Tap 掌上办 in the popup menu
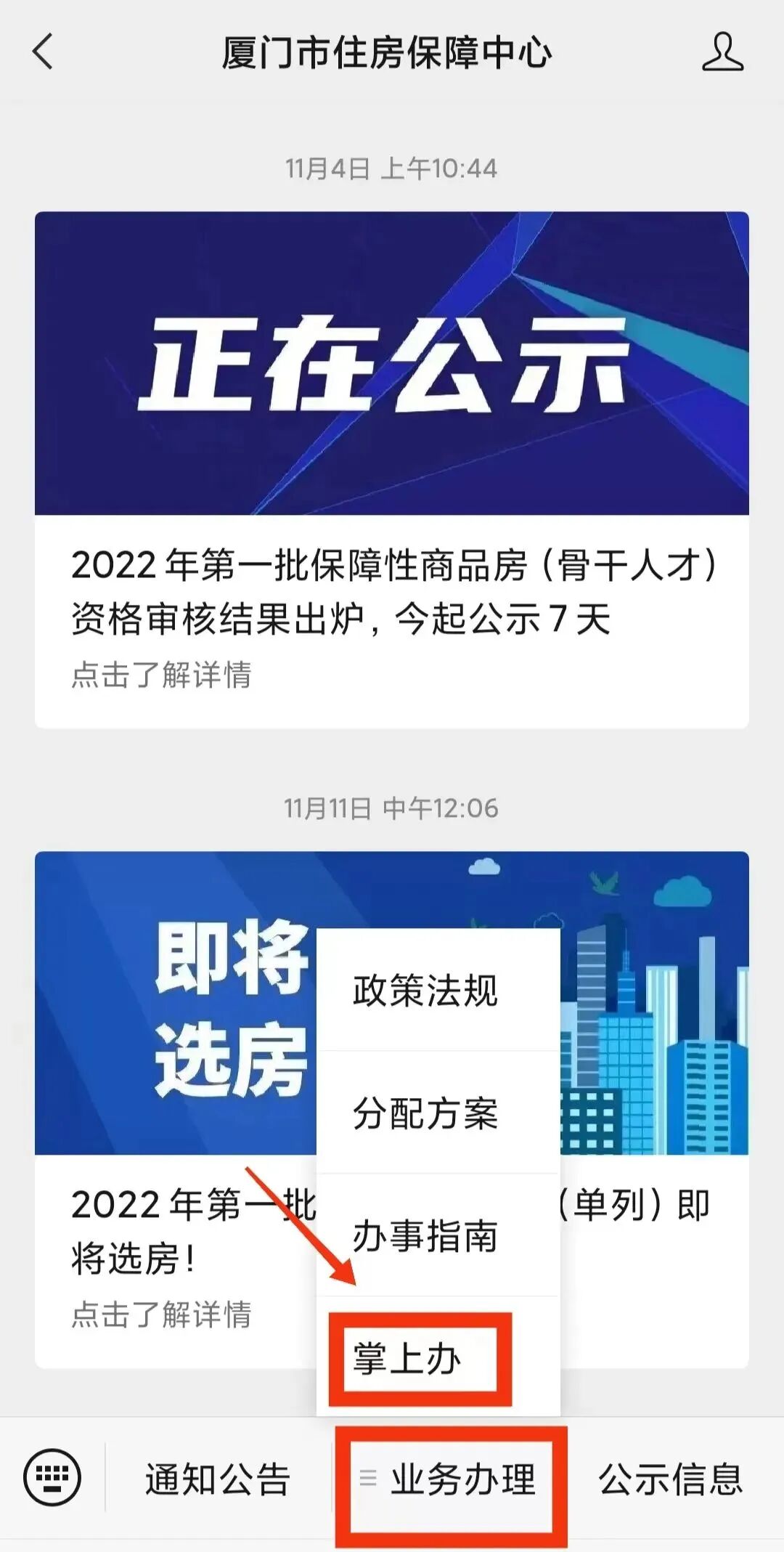Screen dimensions: 784x1552 (x=408, y=1358)
